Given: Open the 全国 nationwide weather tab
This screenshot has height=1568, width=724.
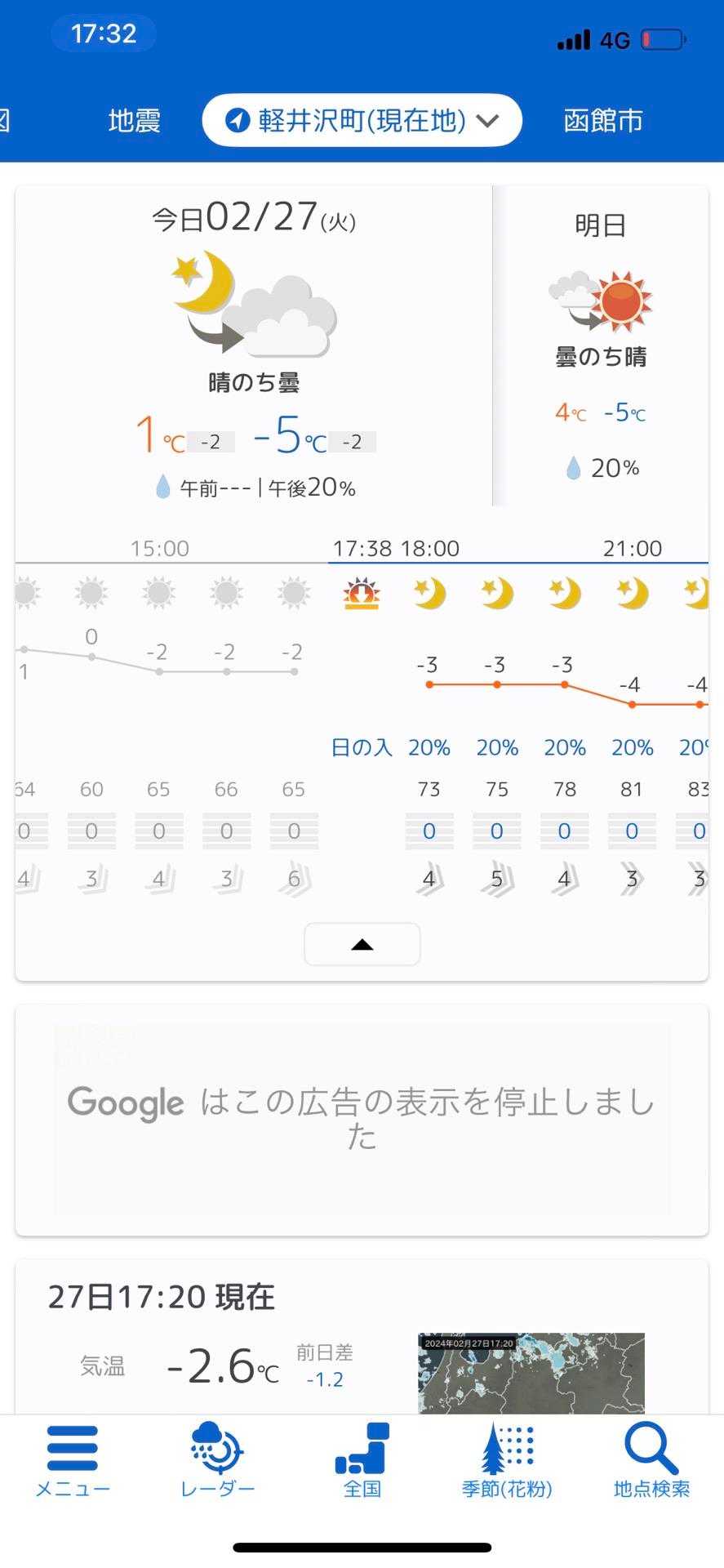Looking at the screenshot, I should pyautogui.click(x=362, y=1461).
